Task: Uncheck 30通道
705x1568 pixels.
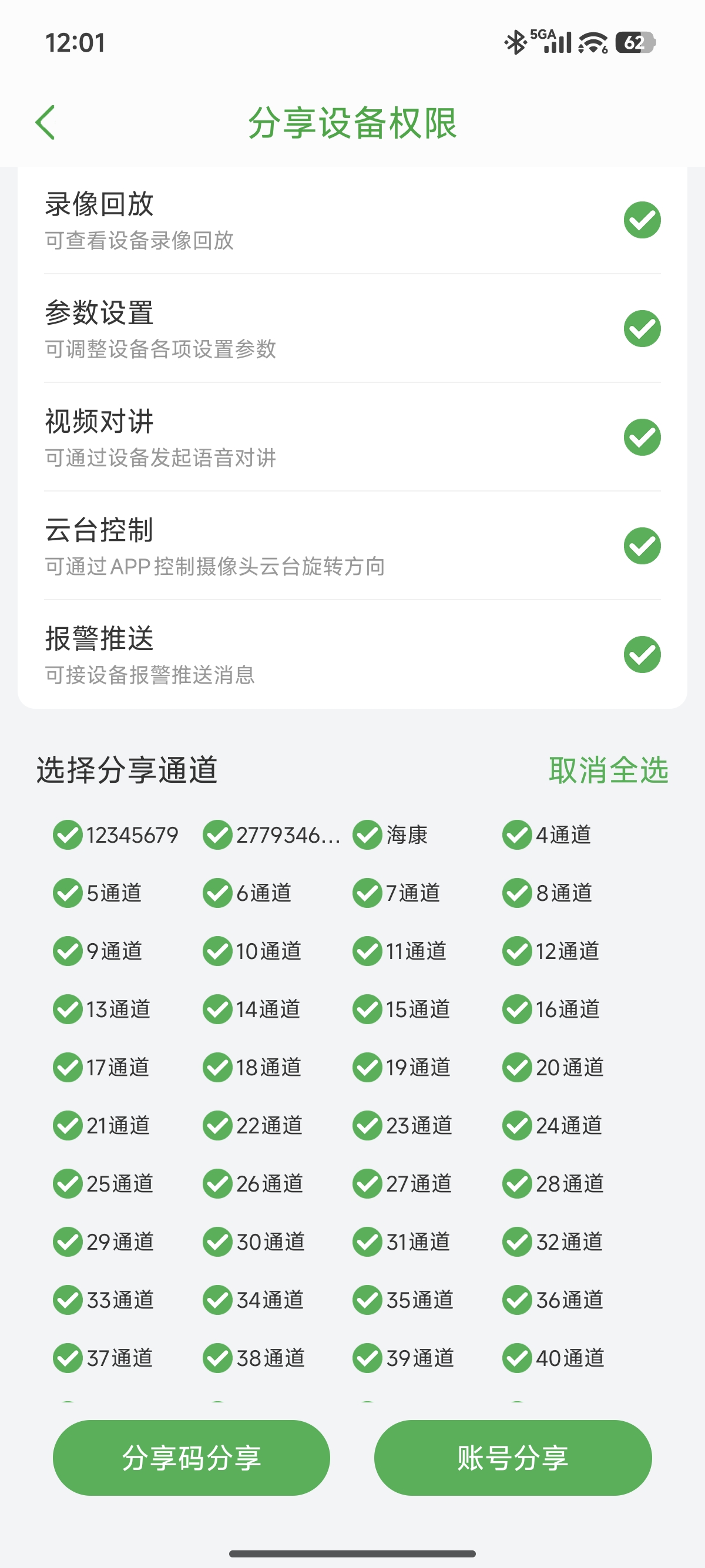Action: coord(217,1241)
